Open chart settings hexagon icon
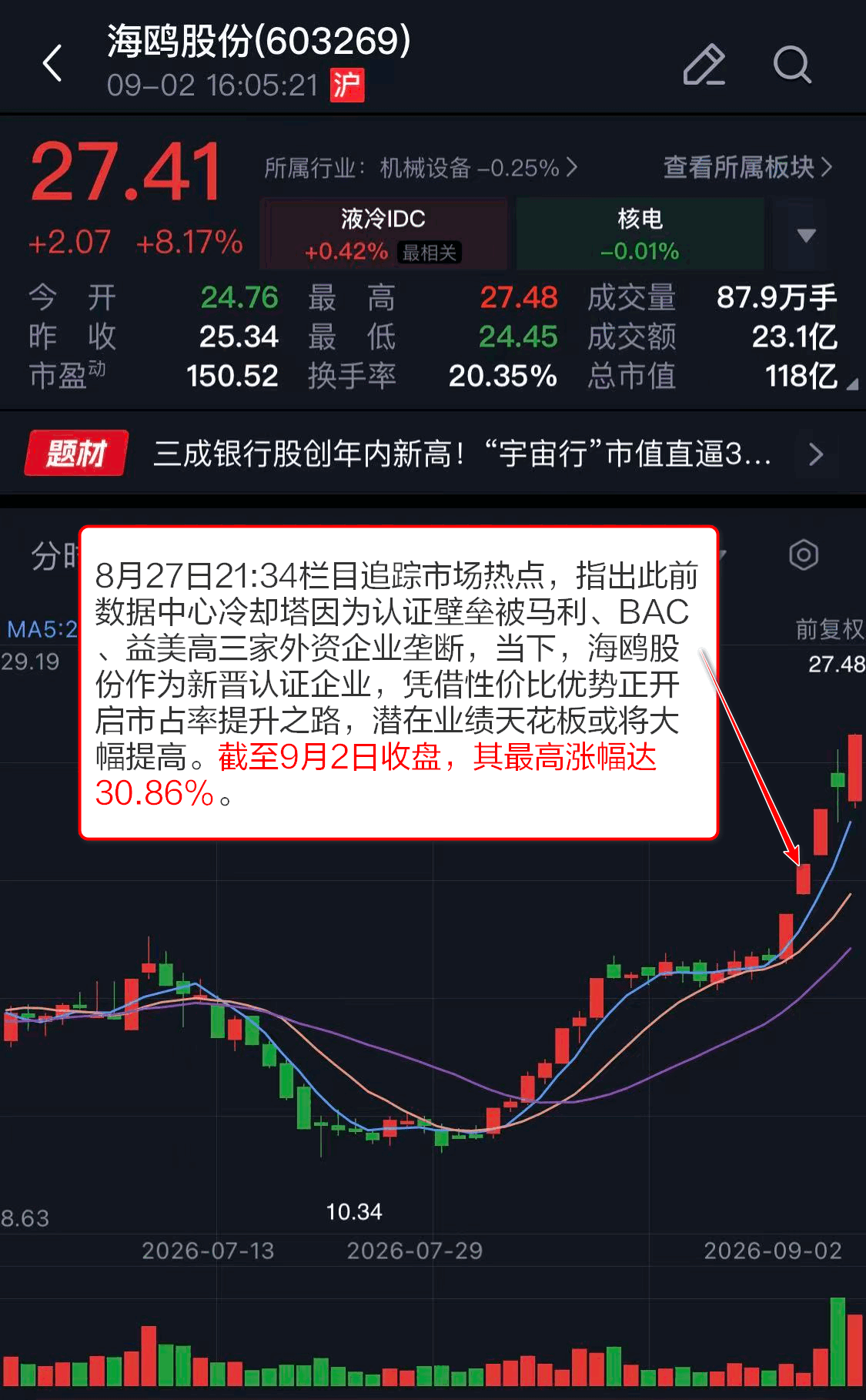 point(804,554)
